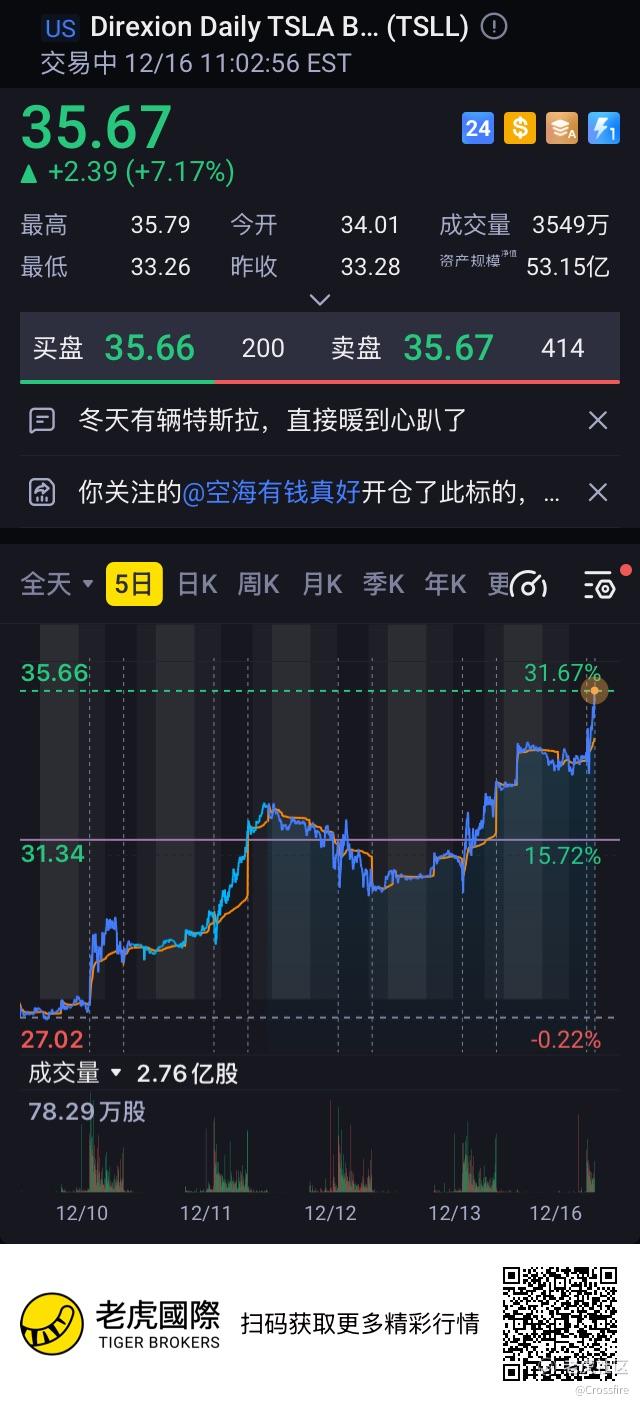The width and height of the screenshot is (640, 1404).
Task: Tap the blue 24-hour trading badge
Action: 478,128
